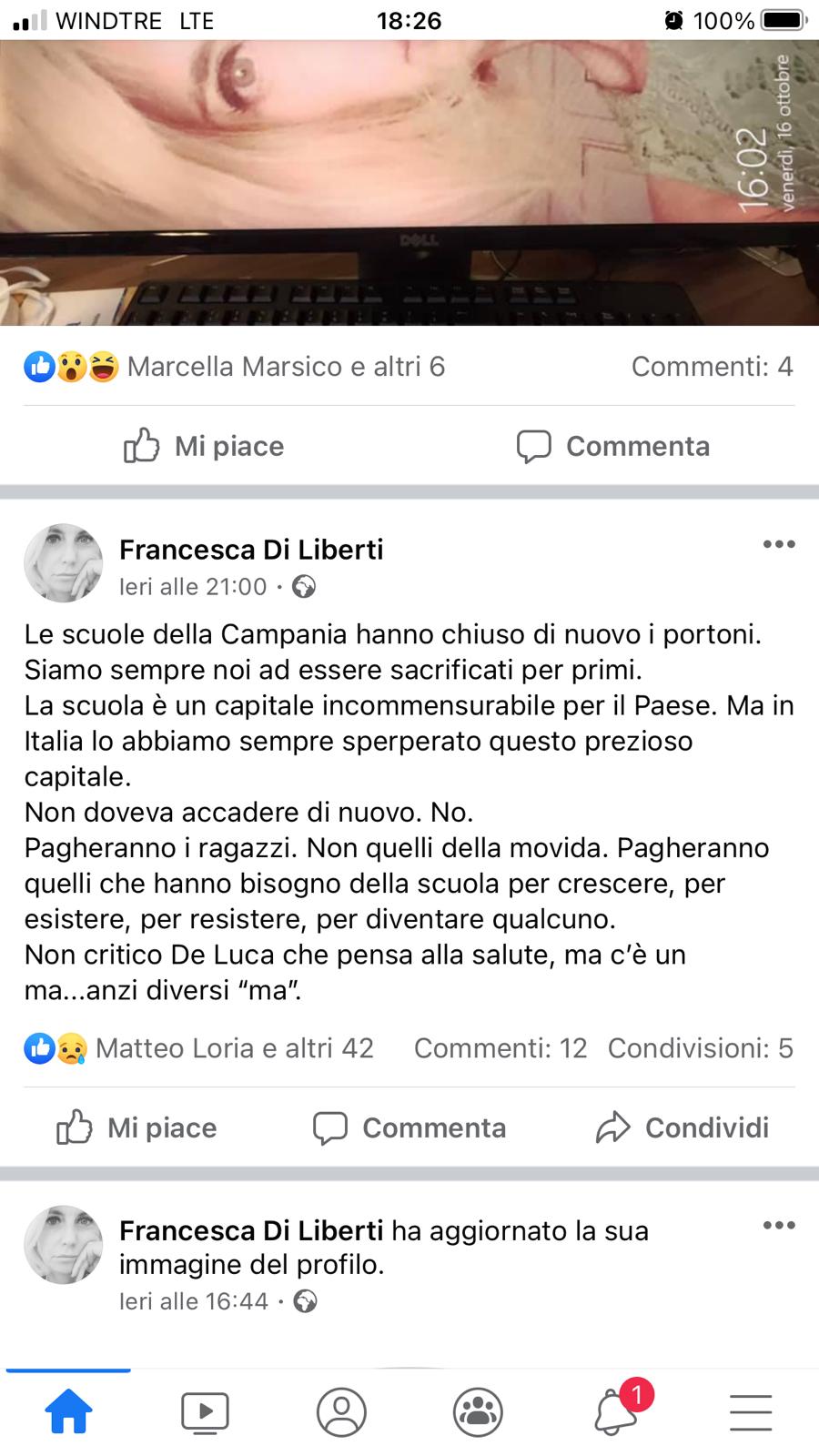819x1456 pixels.
Task: Switch to the Groups tab
Action: pyautogui.click(x=478, y=1412)
